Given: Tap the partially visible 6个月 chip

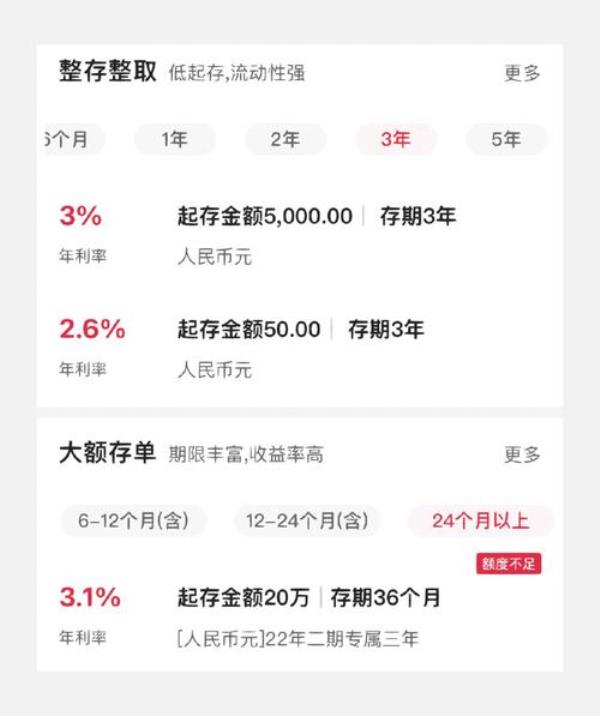Looking at the screenshot, I should pos(68,139).
